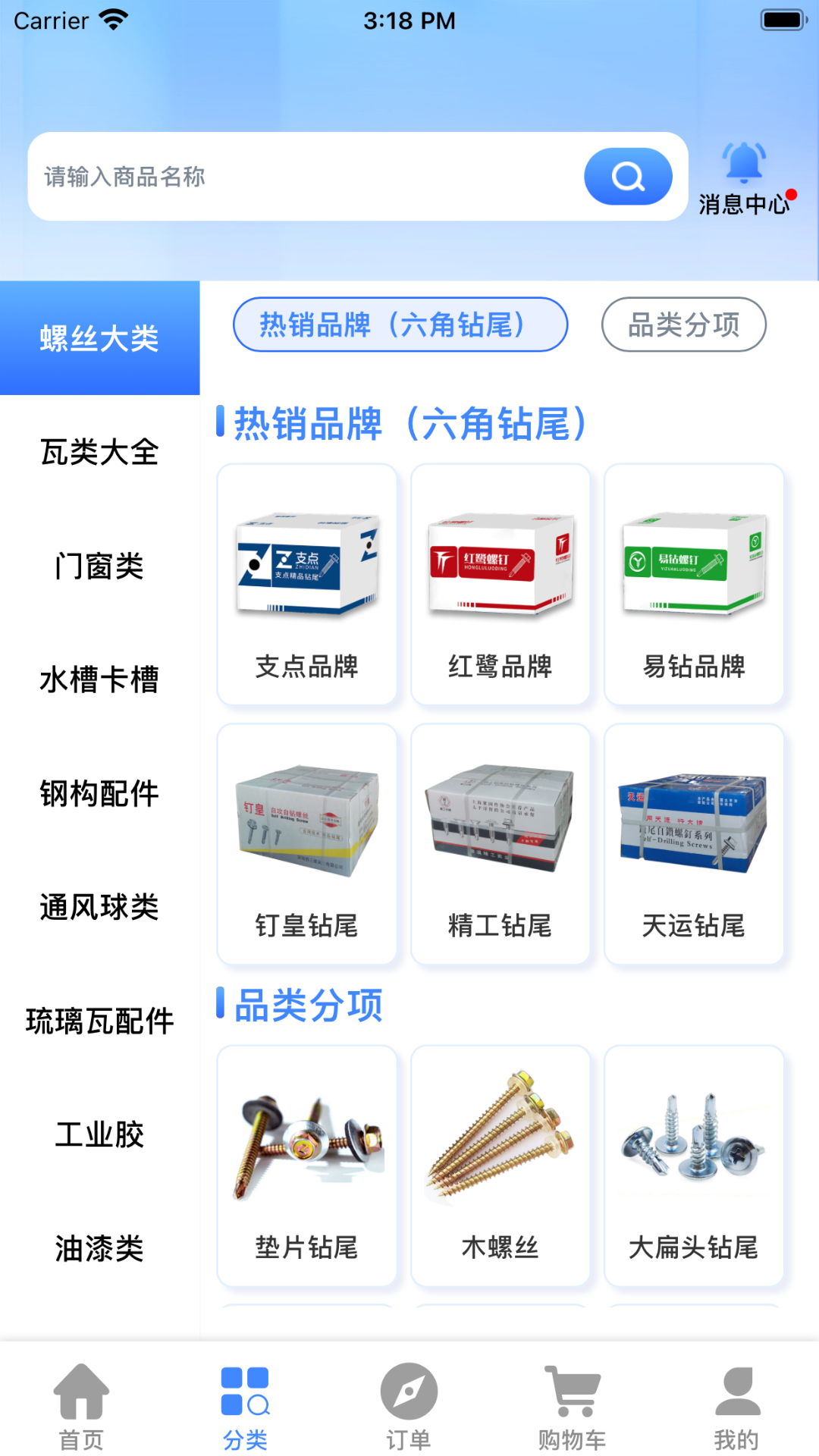Select the 螺丝大类 category in sidebar

(99, 339)
